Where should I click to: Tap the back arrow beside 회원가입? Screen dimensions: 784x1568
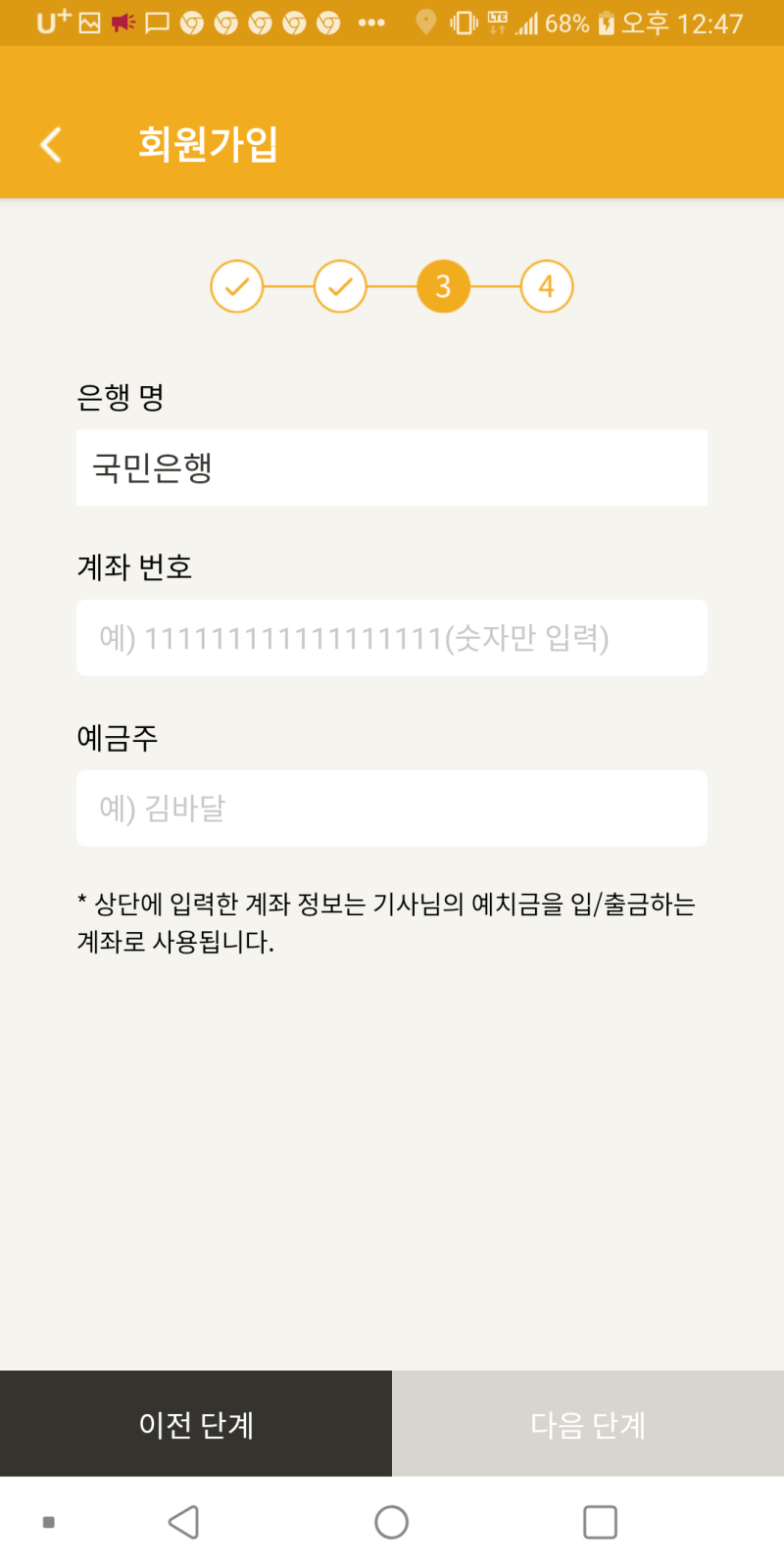(x=51, y=144)
